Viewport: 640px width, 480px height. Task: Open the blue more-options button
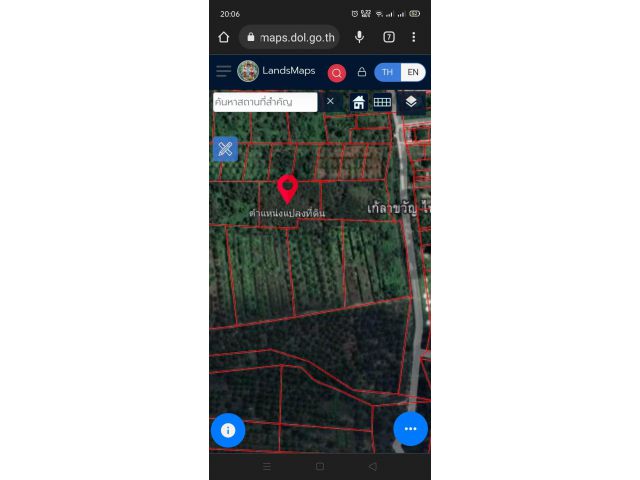[410, 429]
